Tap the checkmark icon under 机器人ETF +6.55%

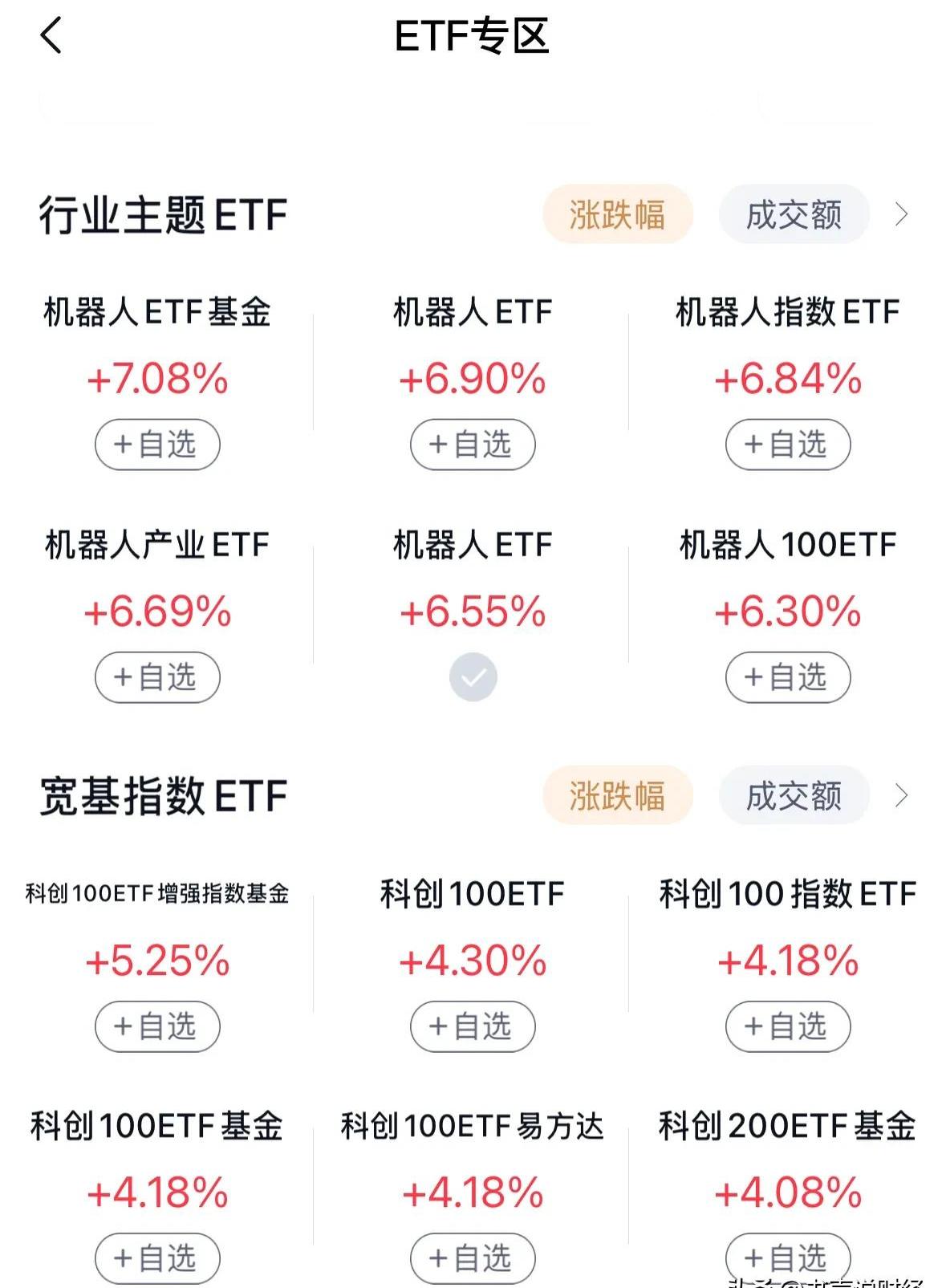(x=473, y=677)
